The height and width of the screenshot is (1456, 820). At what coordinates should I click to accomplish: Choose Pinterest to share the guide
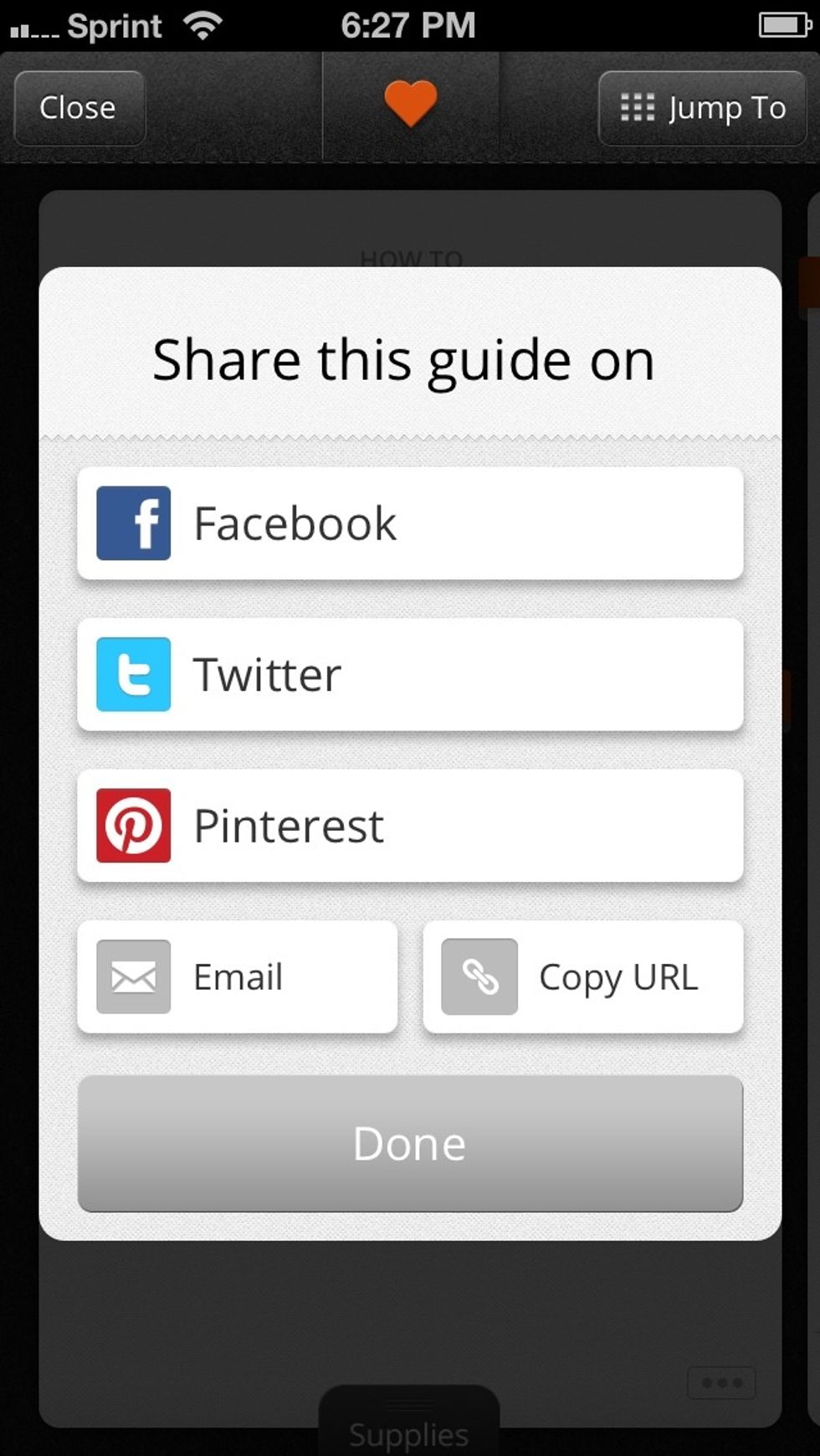click(410, 825)
